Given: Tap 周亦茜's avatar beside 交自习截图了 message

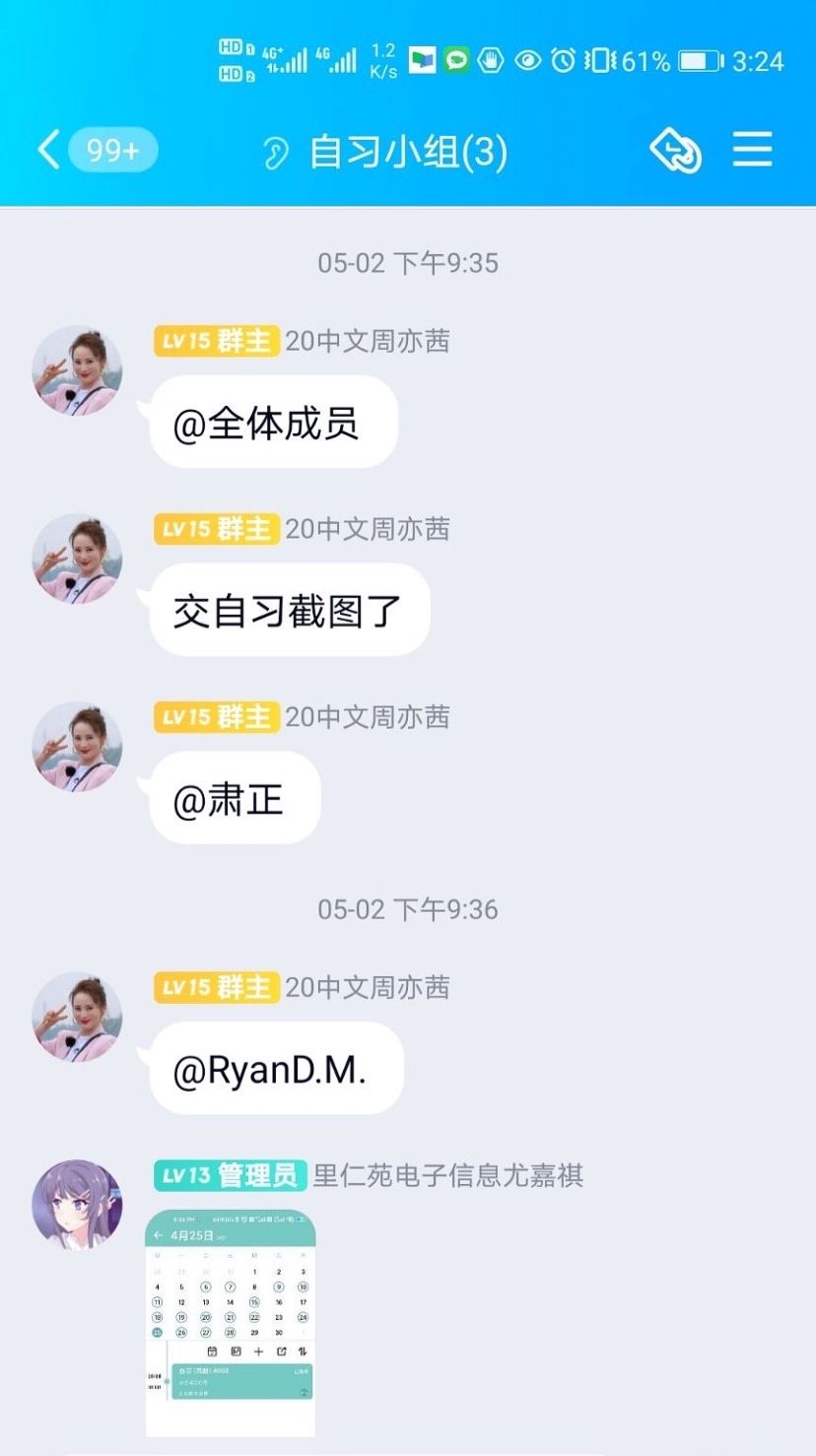Looking at the screenshot, I should [77, 558].
